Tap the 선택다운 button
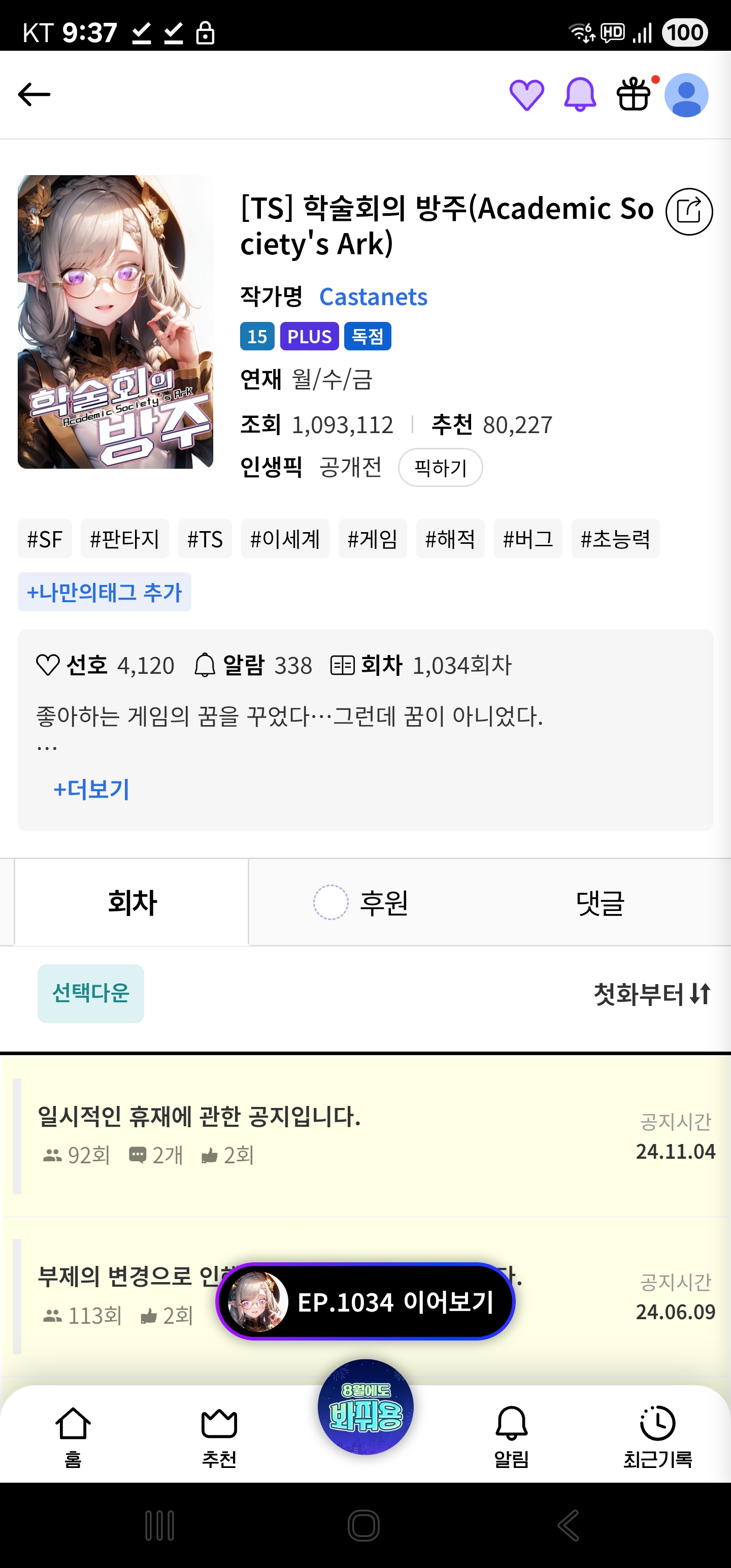 [91, 993]
